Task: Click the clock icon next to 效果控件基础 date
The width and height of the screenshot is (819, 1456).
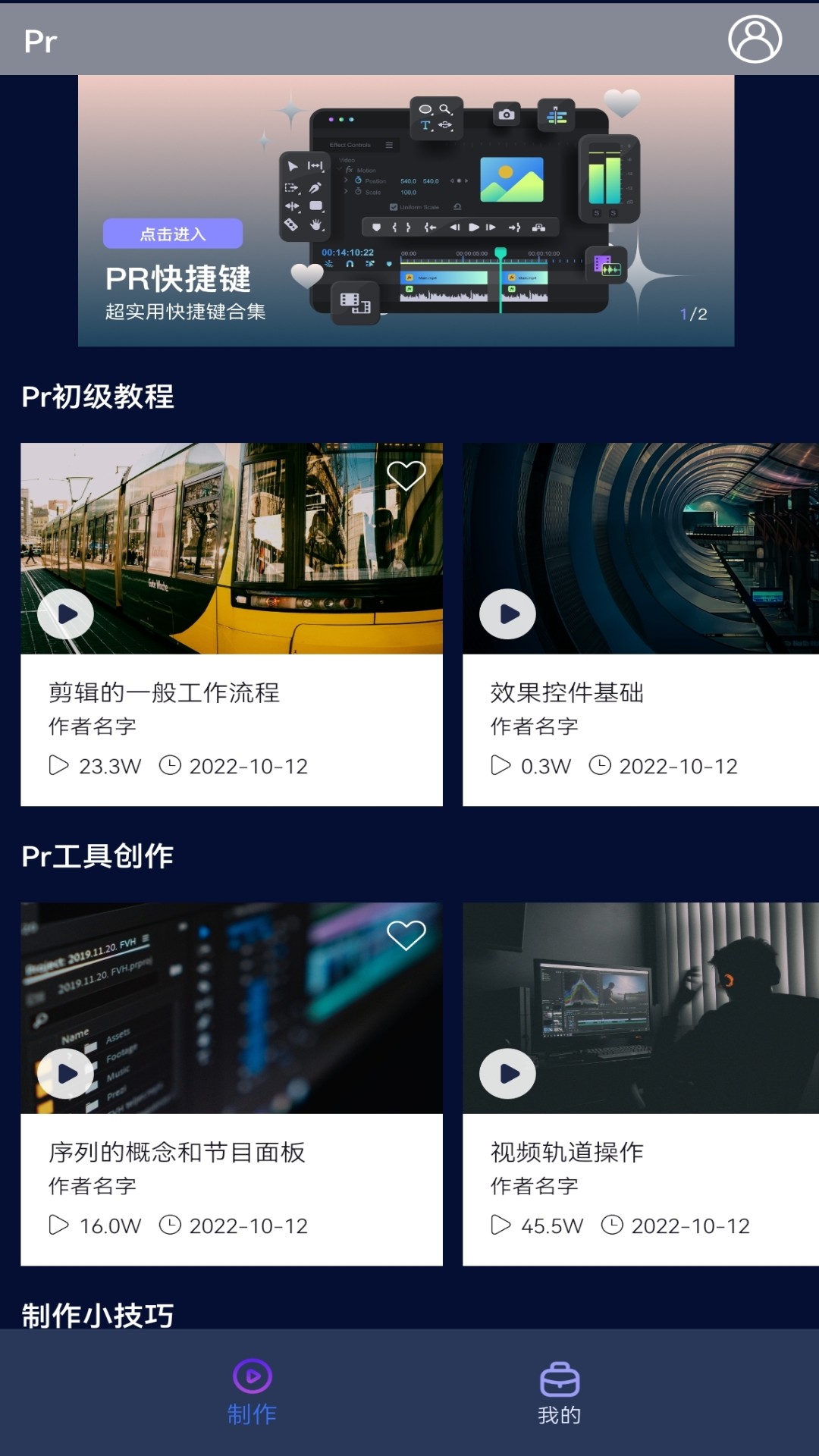Action: pyautogui.click(x=601, y=766)
